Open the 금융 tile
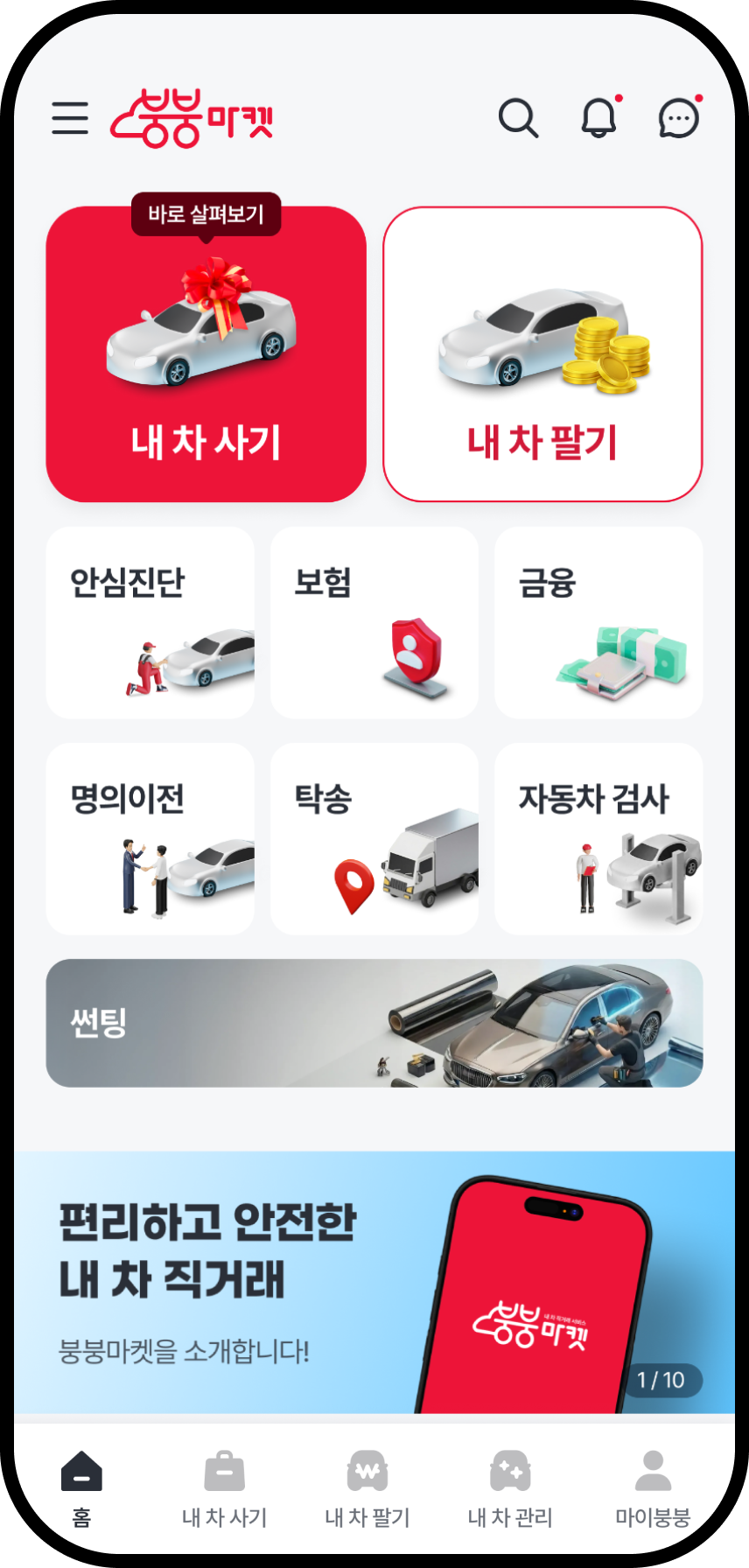Screen dimensions: 749x1568 coord(598,623)
